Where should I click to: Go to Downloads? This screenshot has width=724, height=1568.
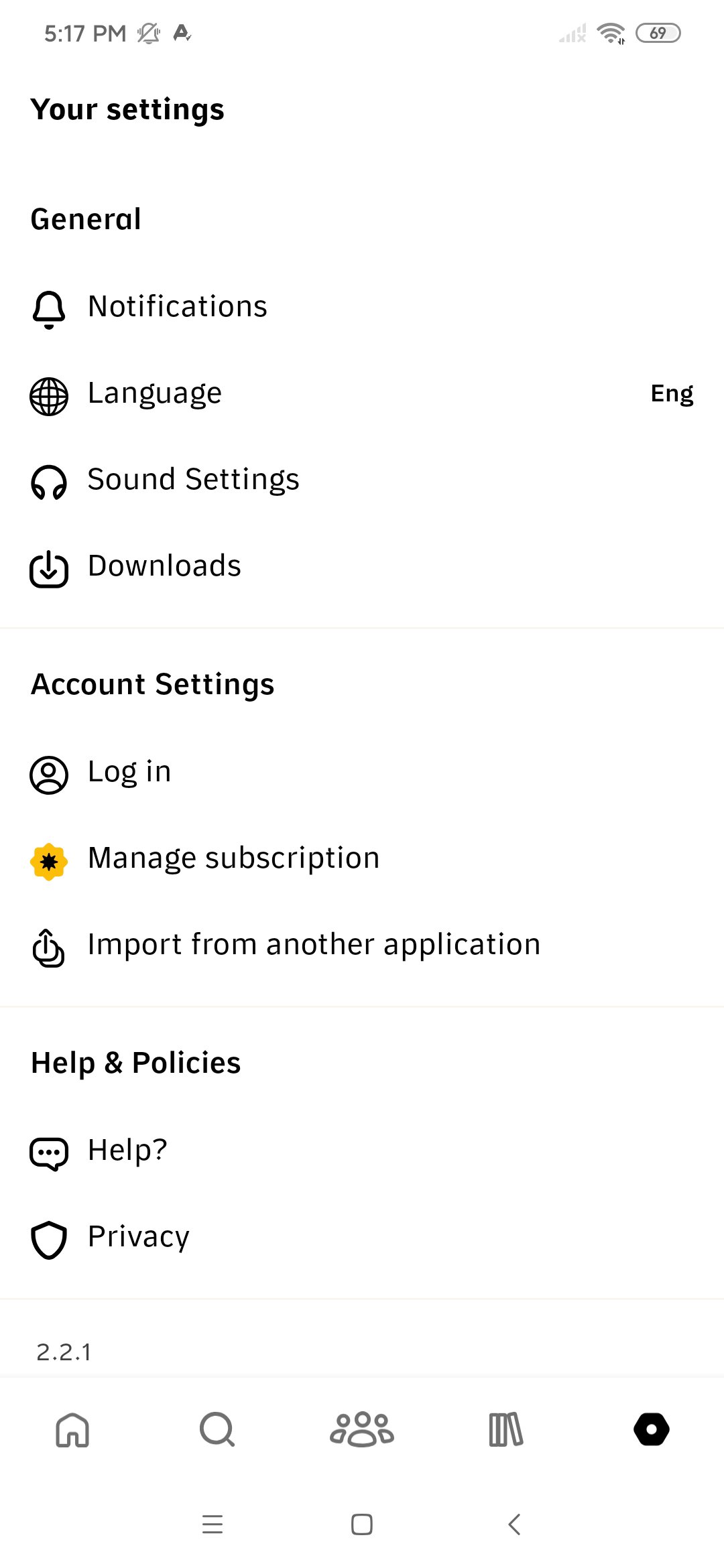pos(362,566)
